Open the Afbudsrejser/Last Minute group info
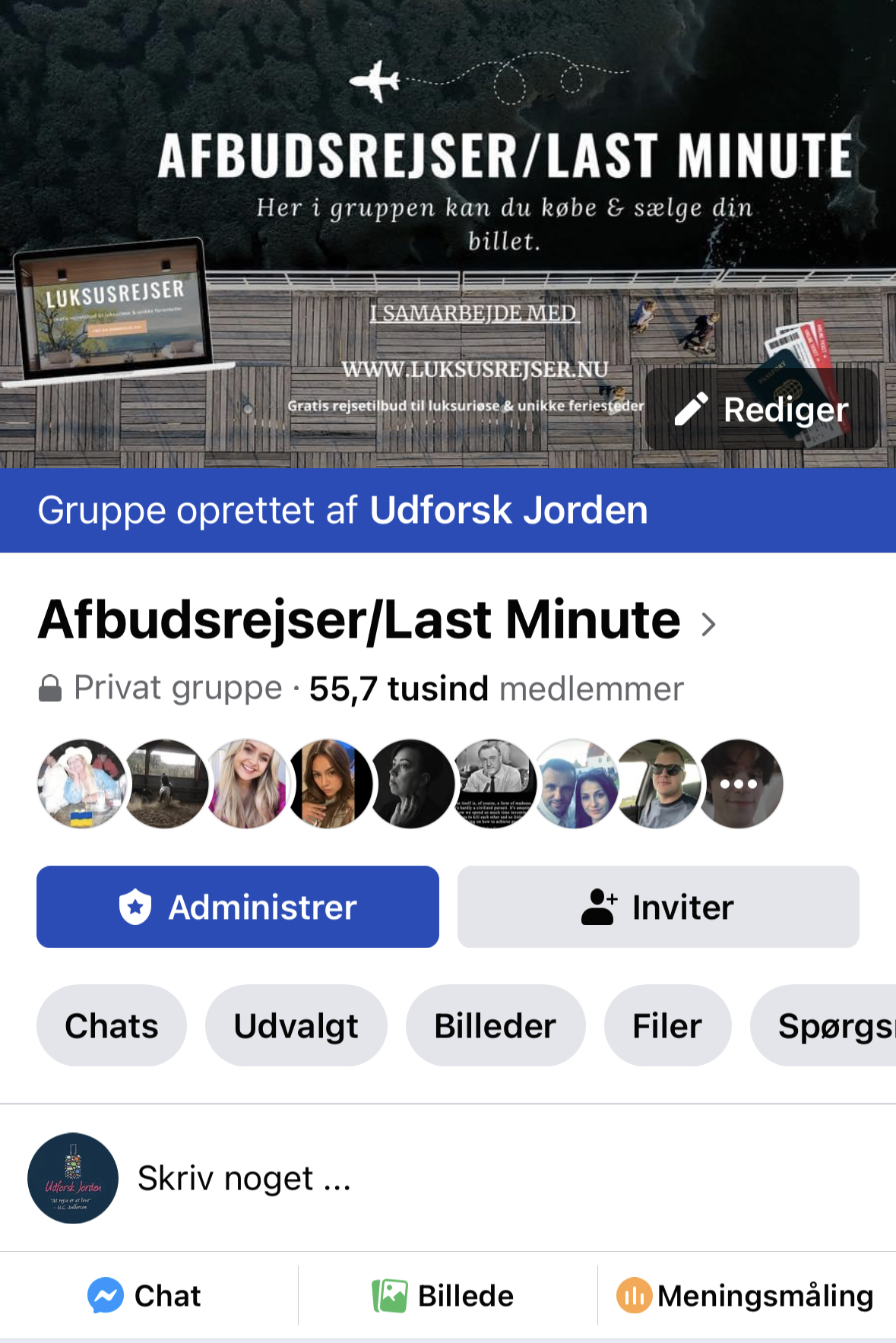The height and width of the screenshot is (1343, 896). tap(378, 621)
